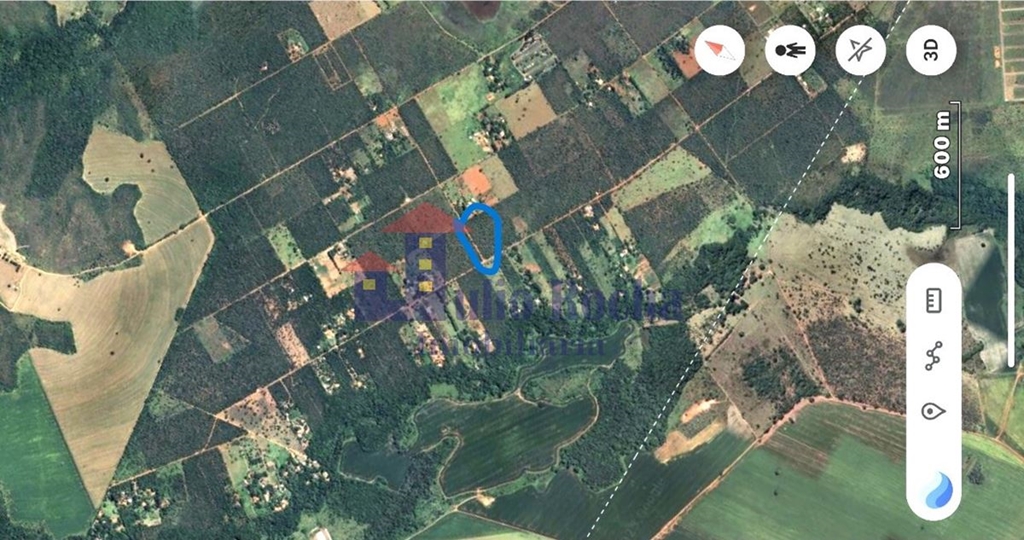Open the blue droplet map style button
1024x540 pixels.
pos(935,489)
